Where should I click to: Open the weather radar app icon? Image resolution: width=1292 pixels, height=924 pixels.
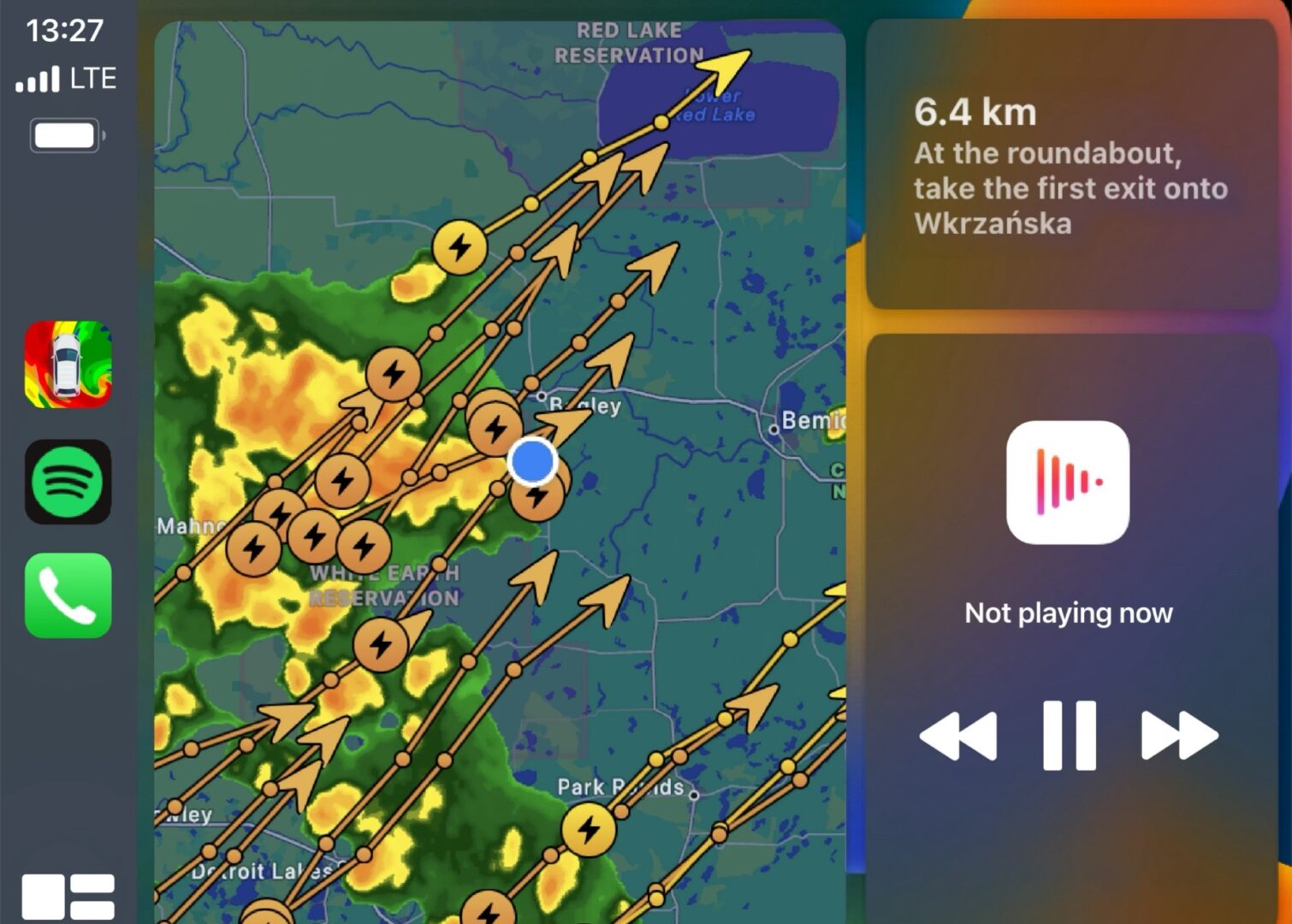tap(68, 364)
